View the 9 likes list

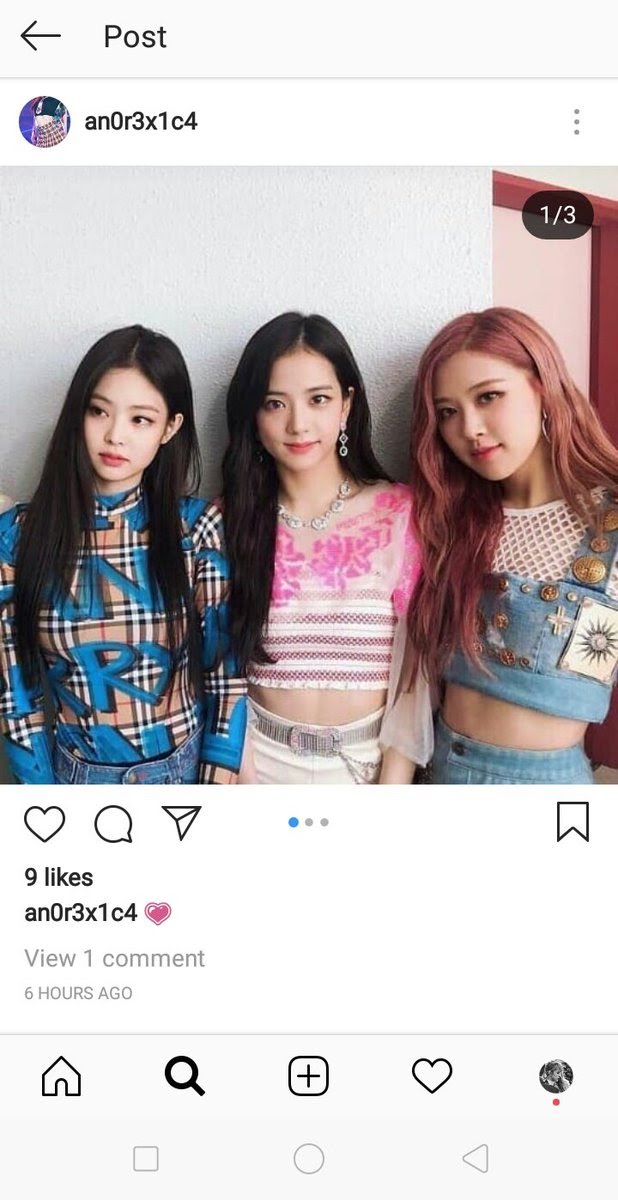coord(59,877)
